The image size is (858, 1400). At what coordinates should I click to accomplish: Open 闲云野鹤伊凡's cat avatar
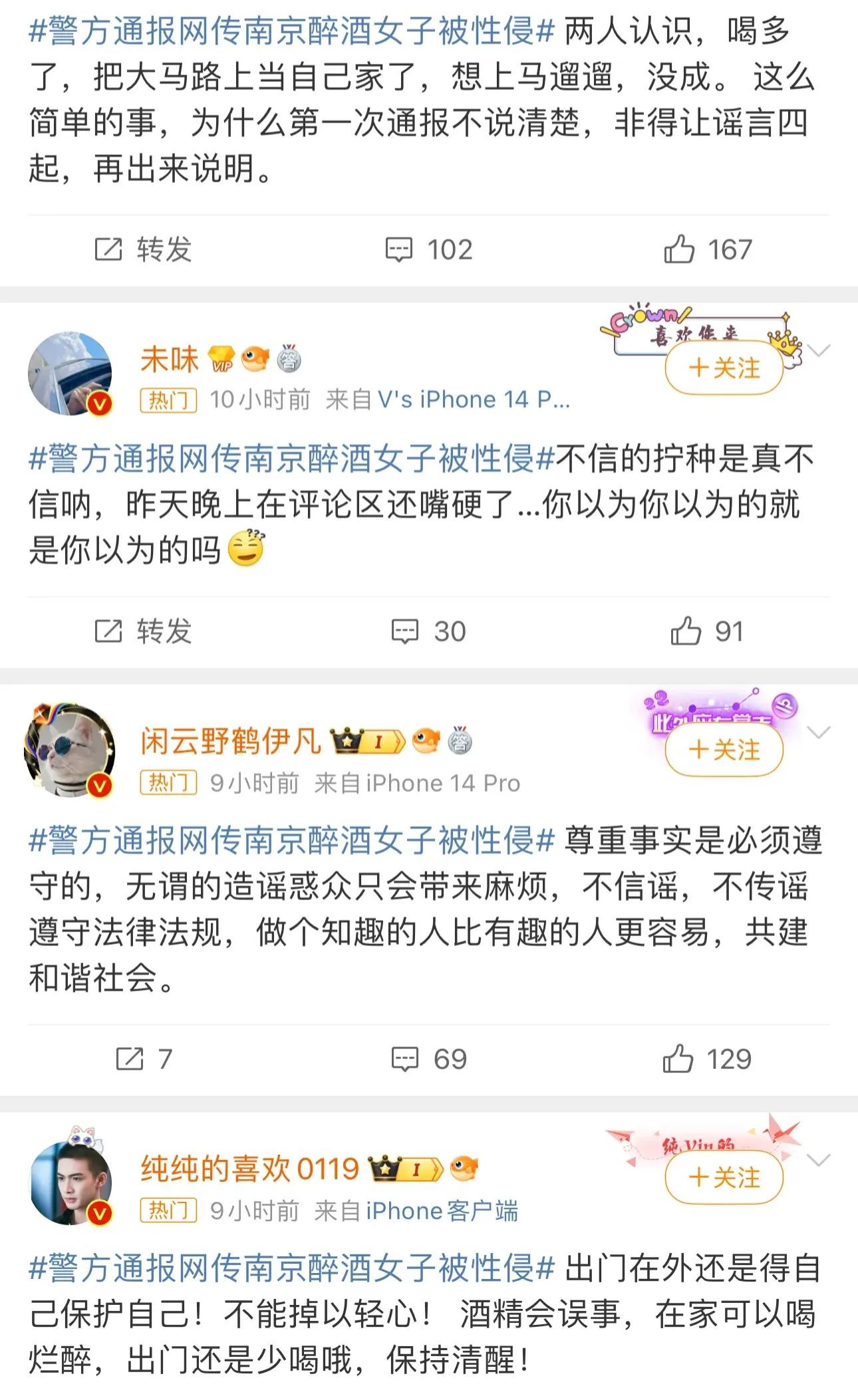click(x=70, y=750)
